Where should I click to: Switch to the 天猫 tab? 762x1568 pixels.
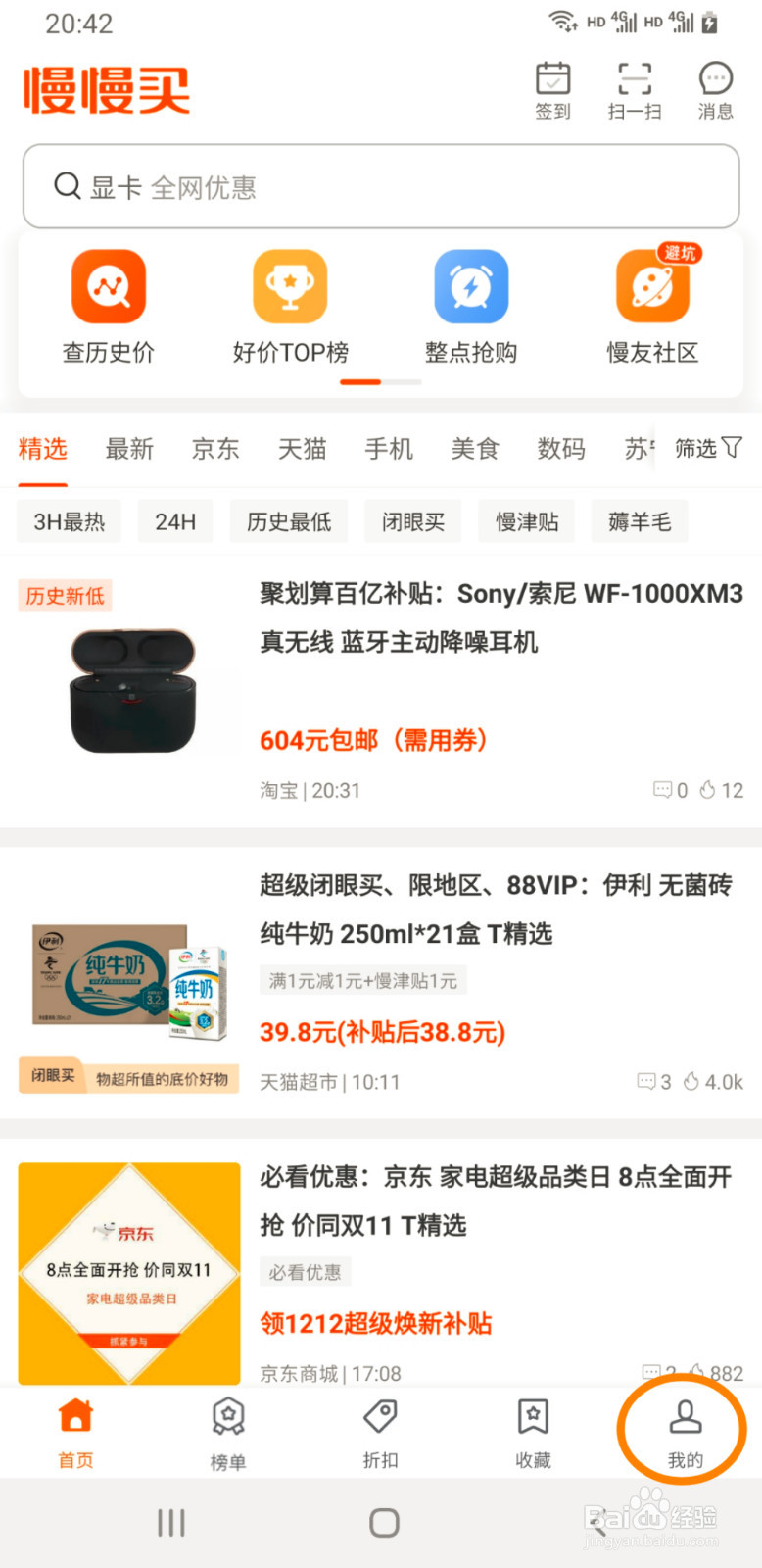[x=302, y=449]
